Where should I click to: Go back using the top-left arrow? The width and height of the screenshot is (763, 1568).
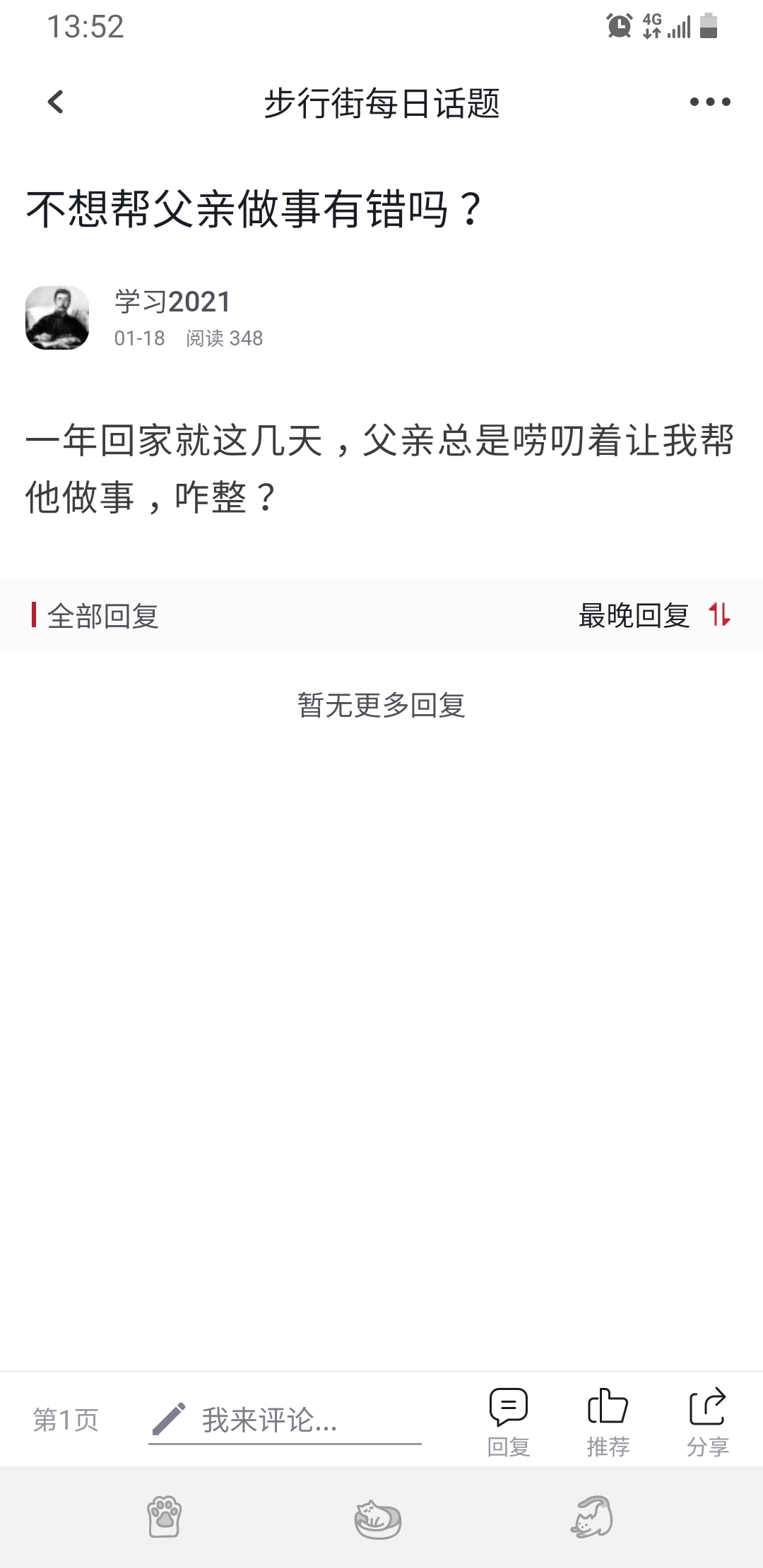click(55, 102)
